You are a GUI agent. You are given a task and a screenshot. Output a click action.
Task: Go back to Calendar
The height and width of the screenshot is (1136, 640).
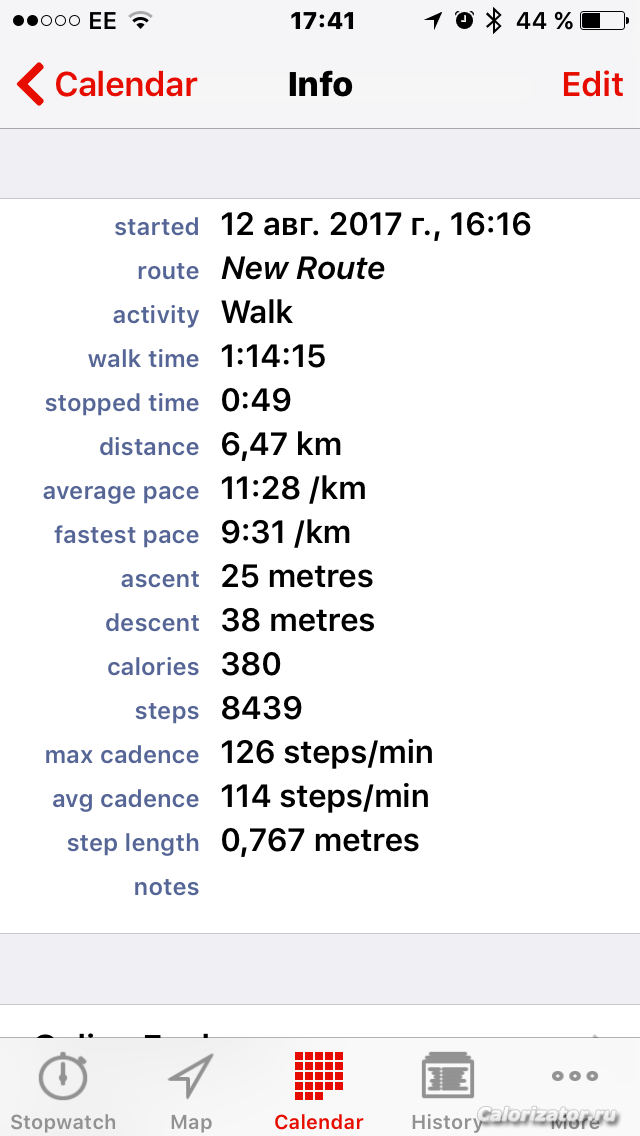(x=107, y=85)
